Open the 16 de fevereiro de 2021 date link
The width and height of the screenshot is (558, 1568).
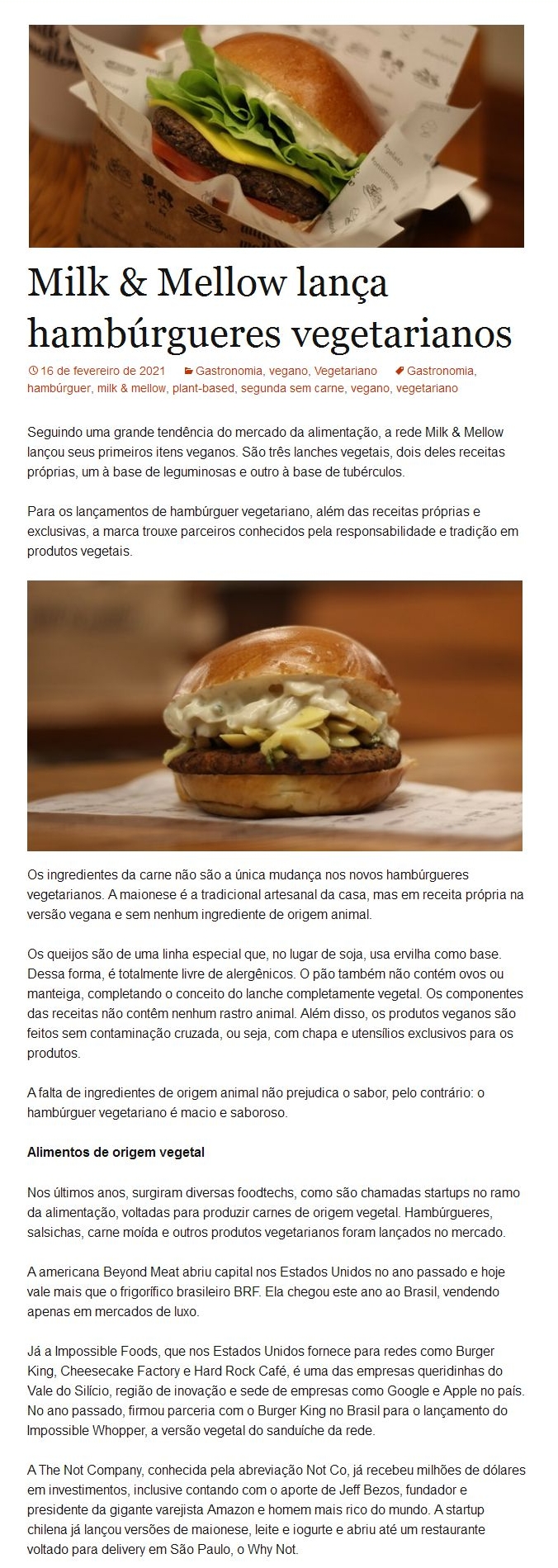click(102, 371)
